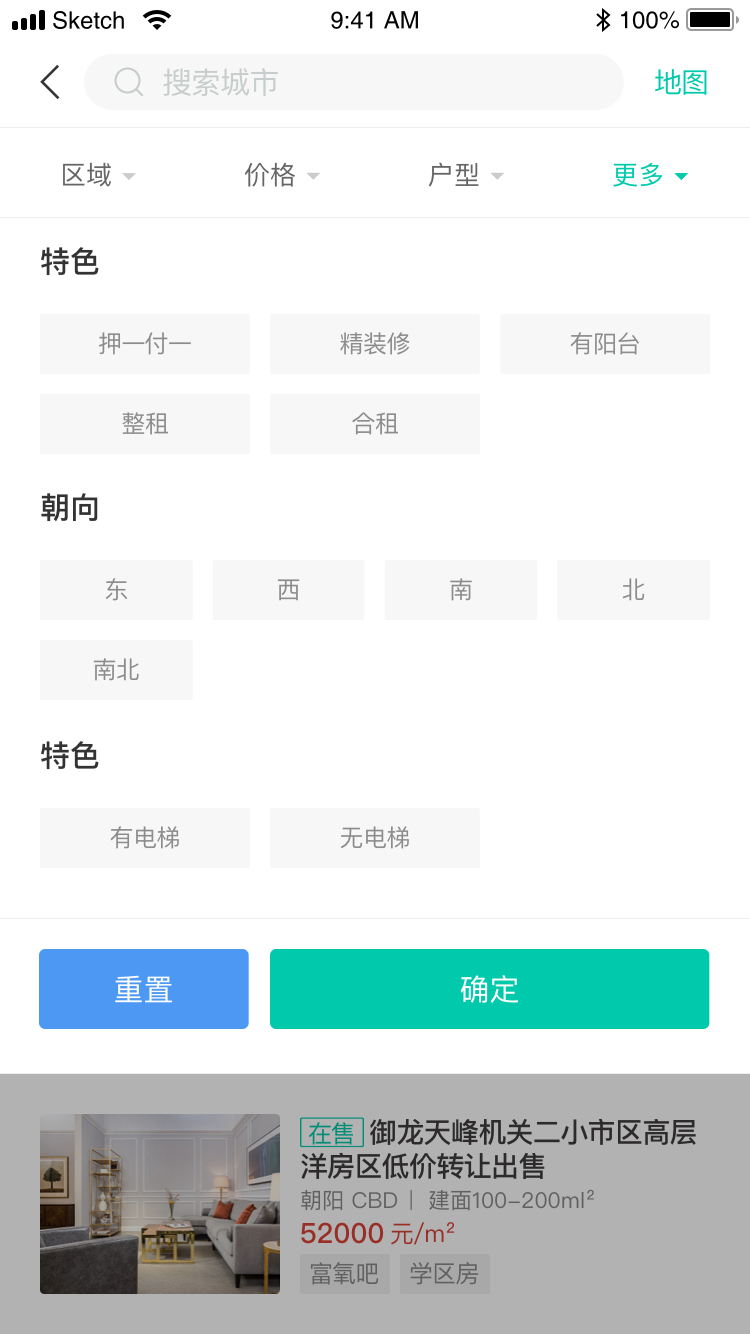Select 西 orientation

tap(288, 590)
